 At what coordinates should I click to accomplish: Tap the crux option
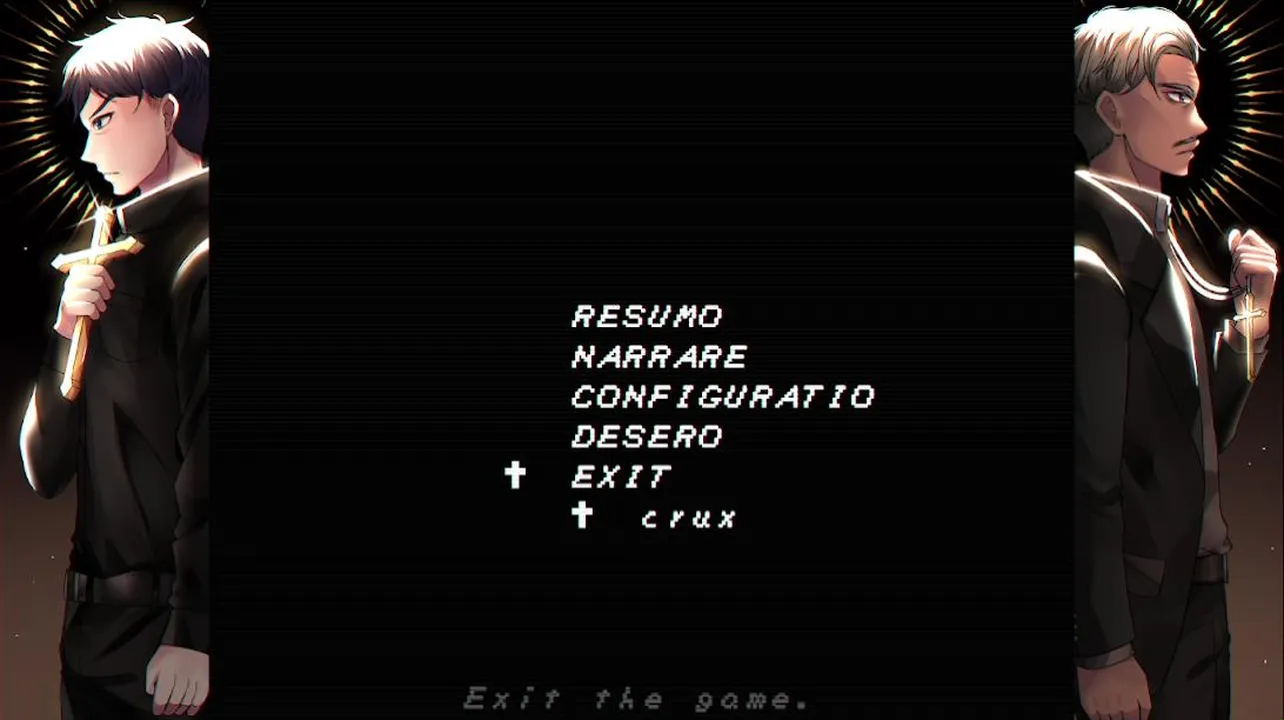(688, 518)
